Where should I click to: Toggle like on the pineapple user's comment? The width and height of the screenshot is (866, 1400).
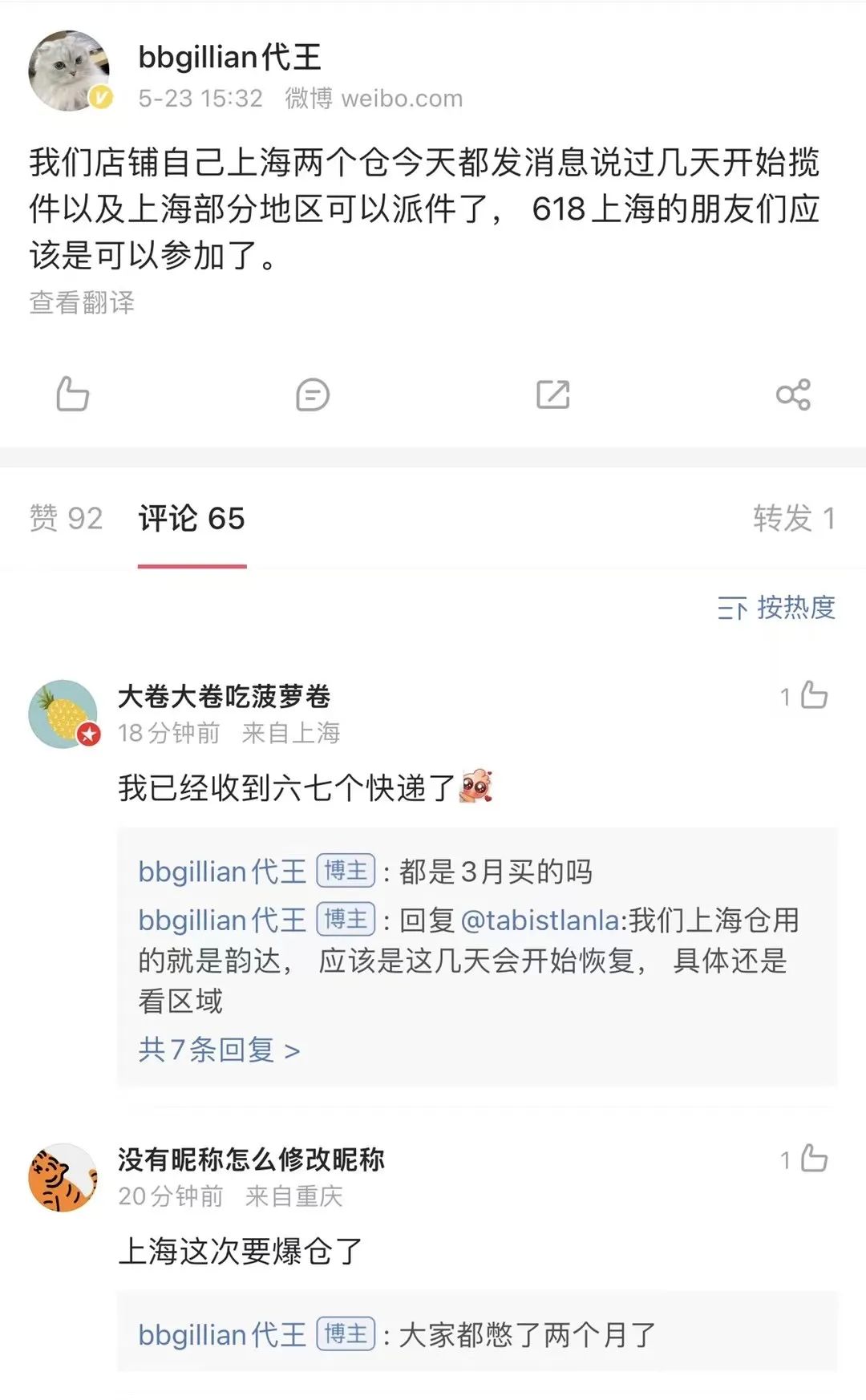(812, 697)
